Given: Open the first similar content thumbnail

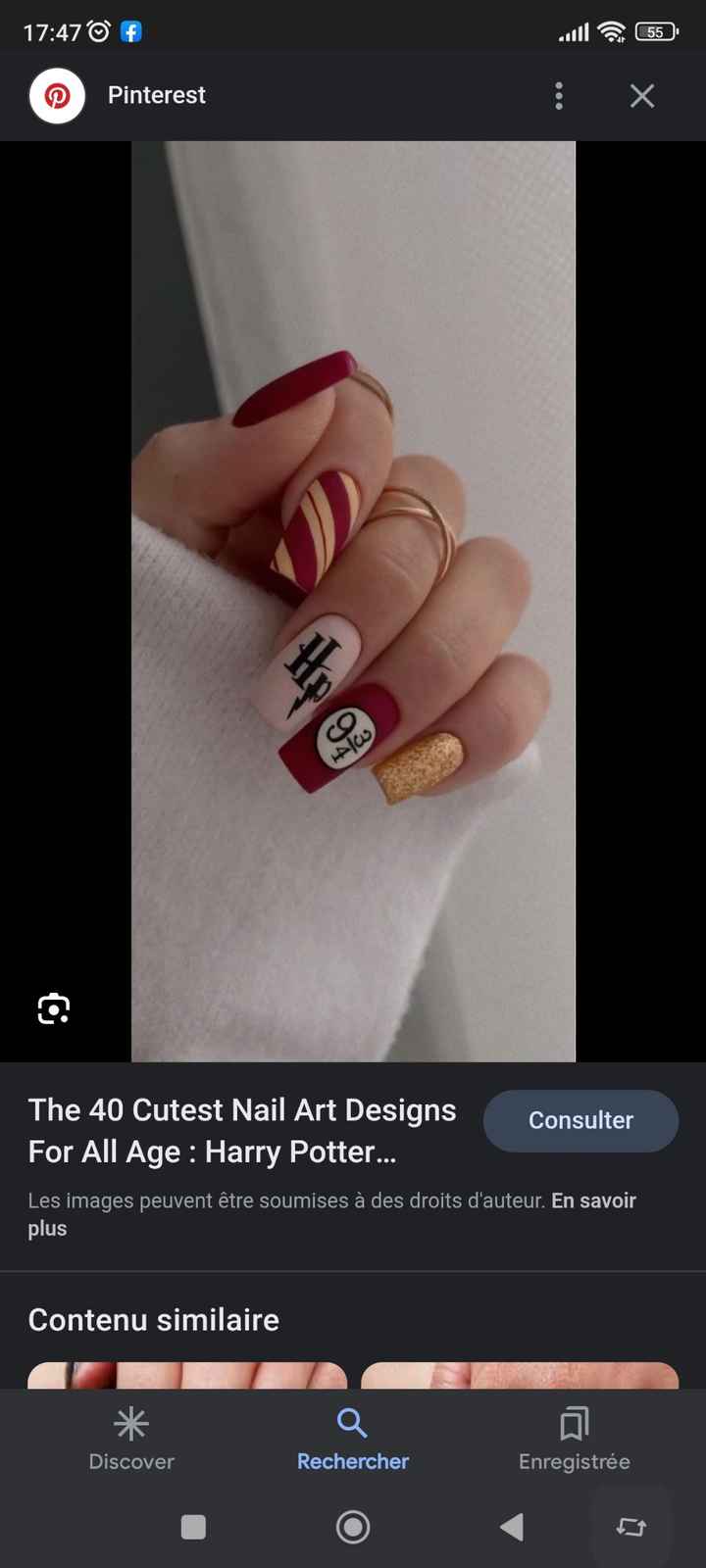Looking at the screenshot, I should click(x=187, y=1375).
